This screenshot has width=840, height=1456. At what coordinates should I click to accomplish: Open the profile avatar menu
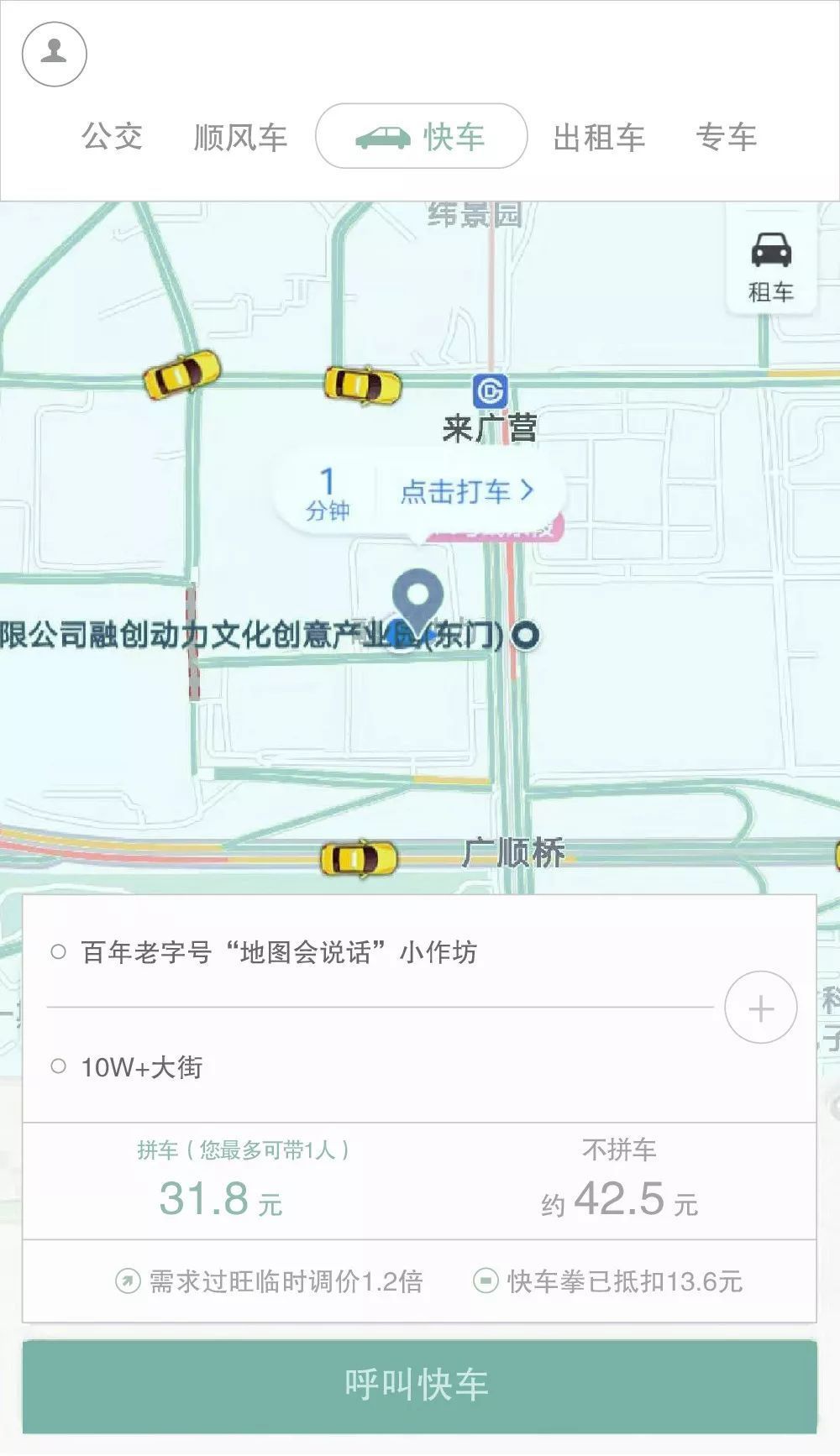53,53
